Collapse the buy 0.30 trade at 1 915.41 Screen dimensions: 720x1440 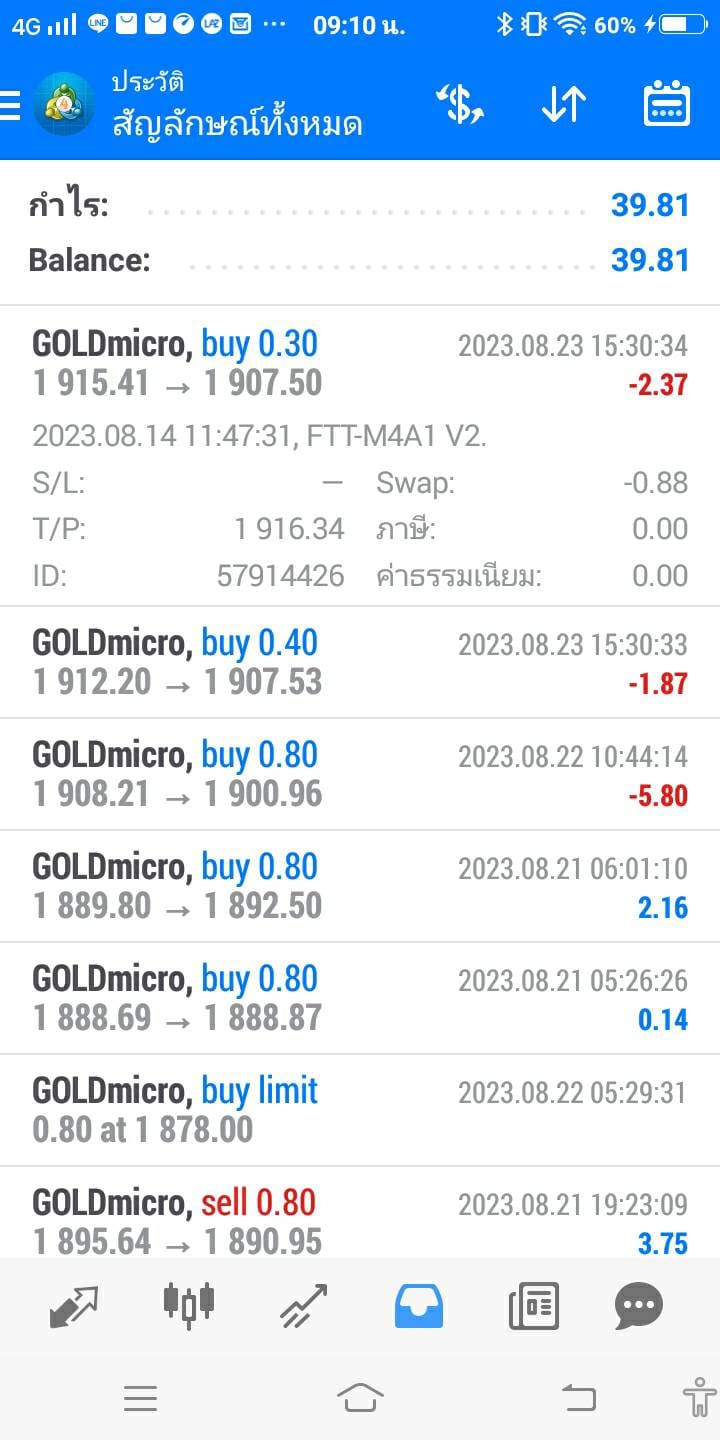(360, 456)
